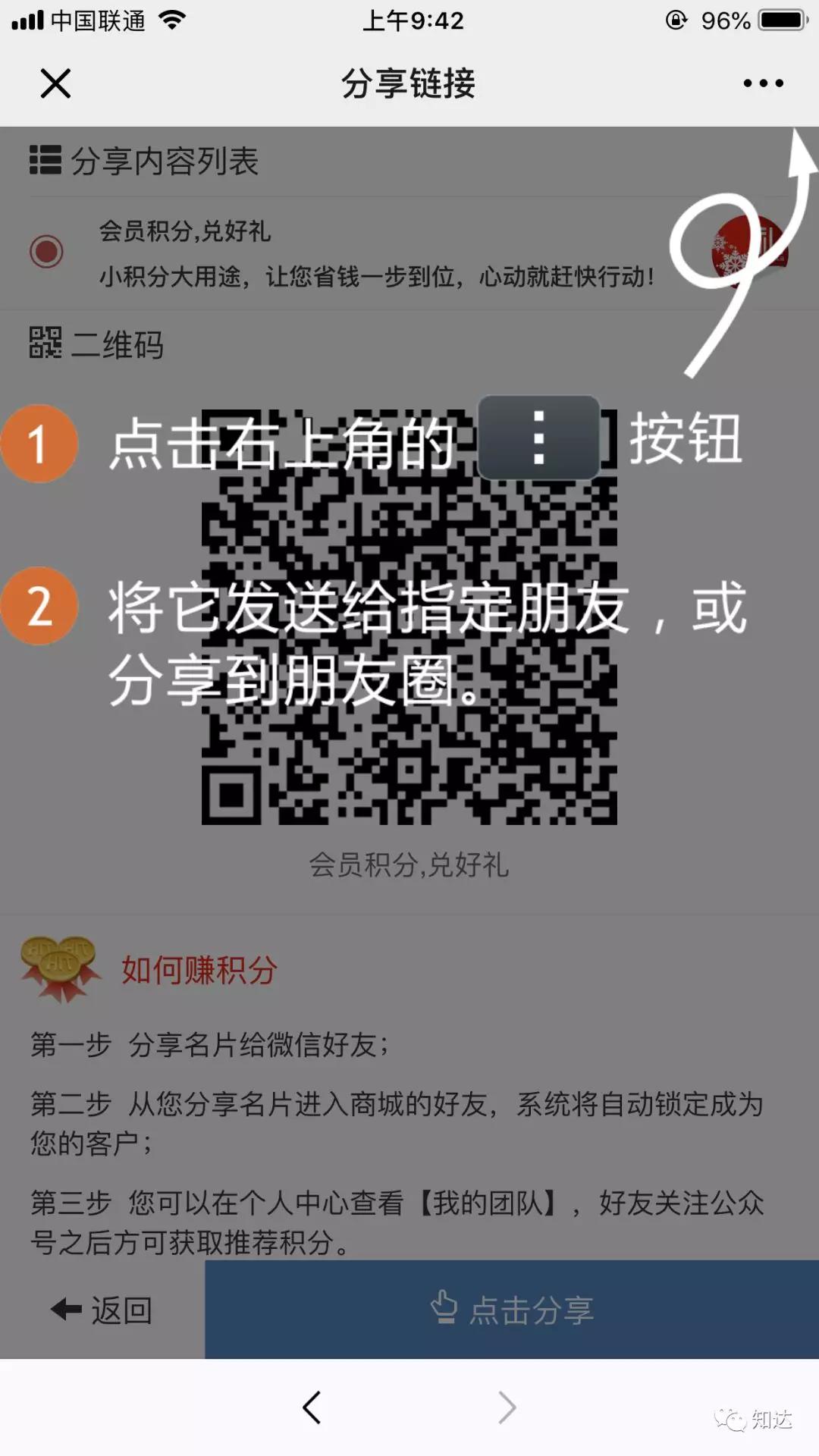Close the 分享链接 page
The image size is (819, 1456).
tap(55, 83)
